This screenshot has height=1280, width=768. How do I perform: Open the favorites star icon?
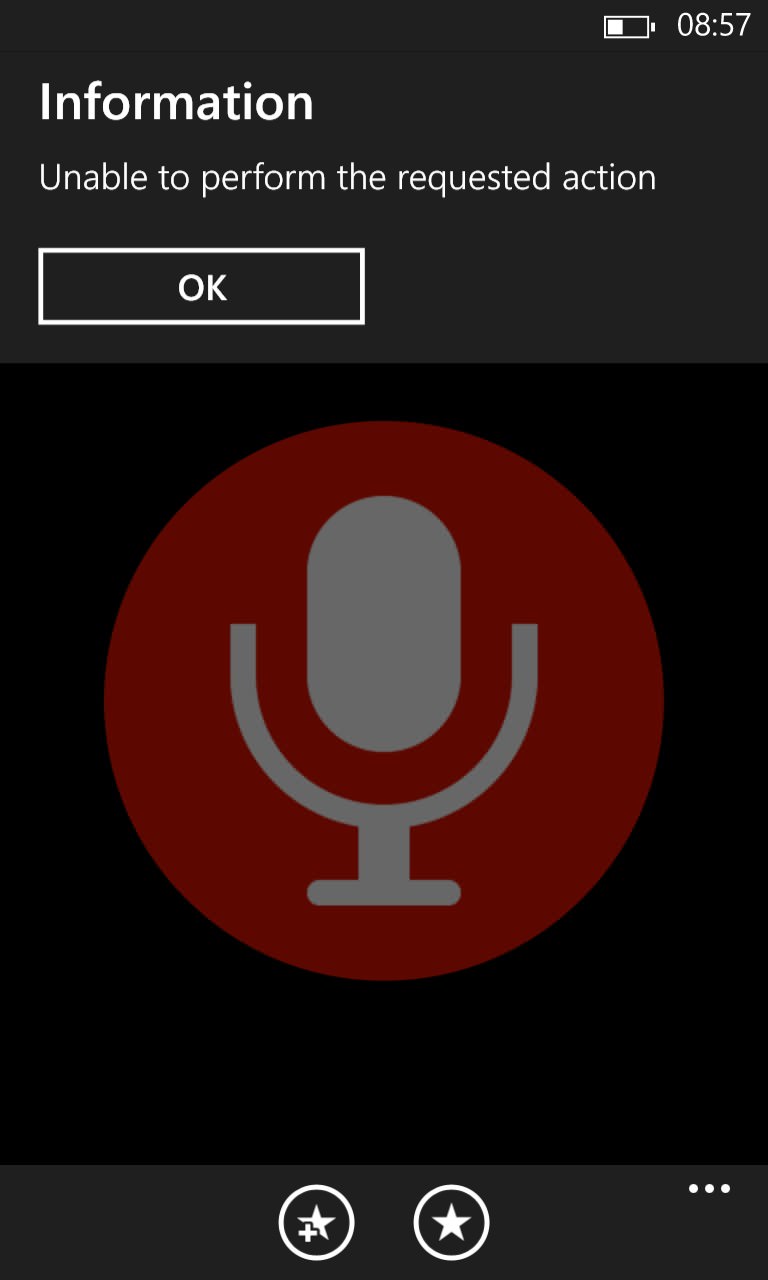click(451, 1222)
